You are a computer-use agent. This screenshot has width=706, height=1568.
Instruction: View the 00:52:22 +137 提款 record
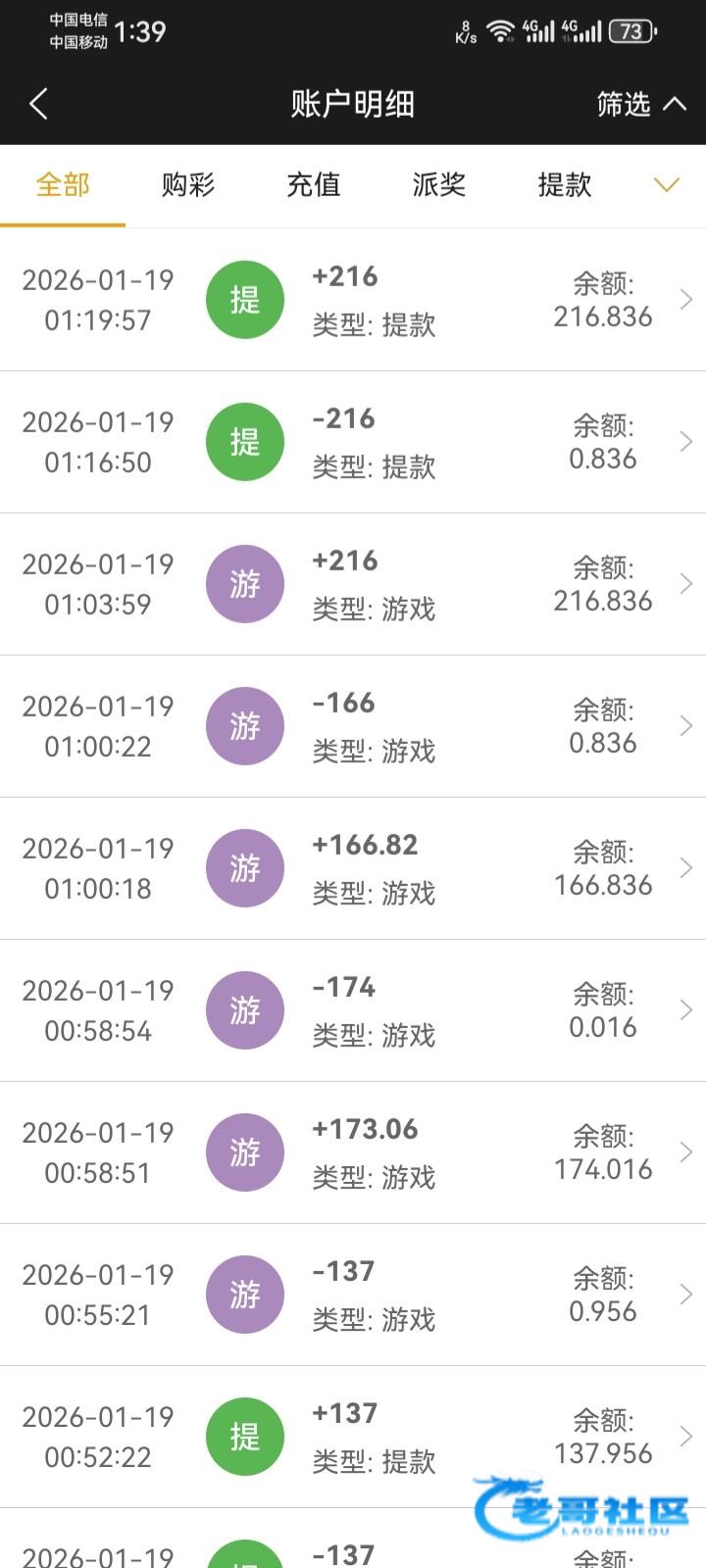(353, 1437)
